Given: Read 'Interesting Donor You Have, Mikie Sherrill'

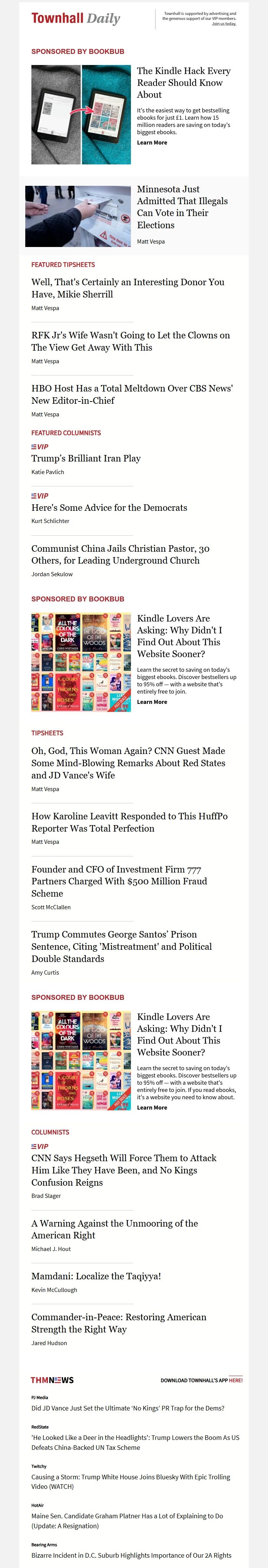Looking at the screenshot, I should coord(127,288).
